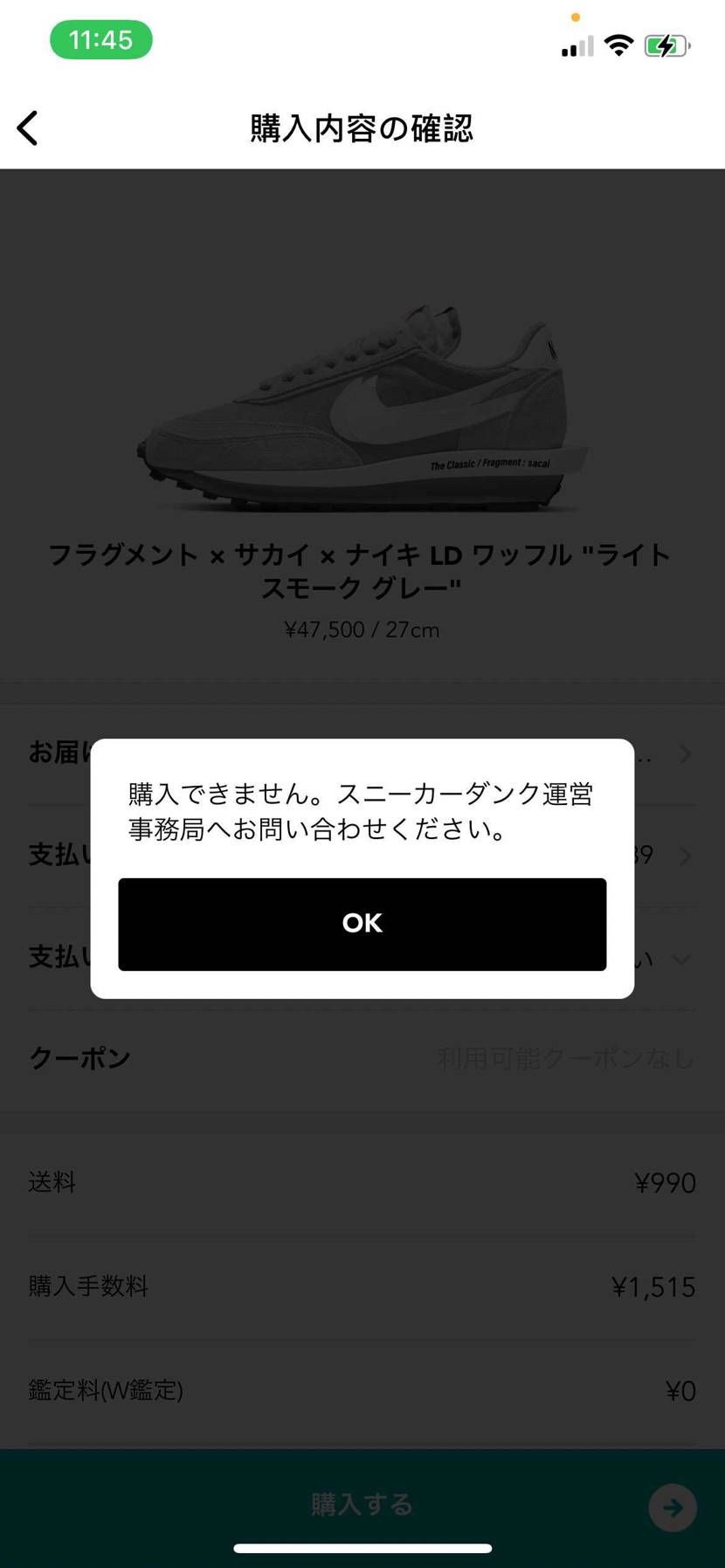This screenshot has width=725, height=1568.
Task: Collapse the payment details disclosure arrow
Action: (685, 958)
